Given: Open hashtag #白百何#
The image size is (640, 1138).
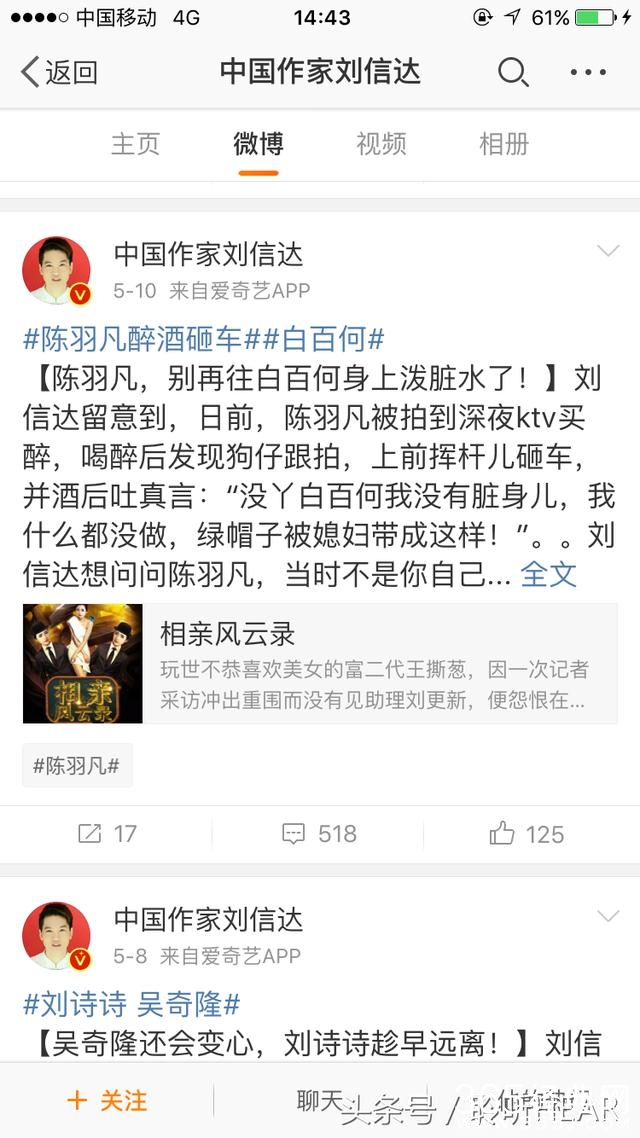Looking at the screenshot, I should coord(320,339).
